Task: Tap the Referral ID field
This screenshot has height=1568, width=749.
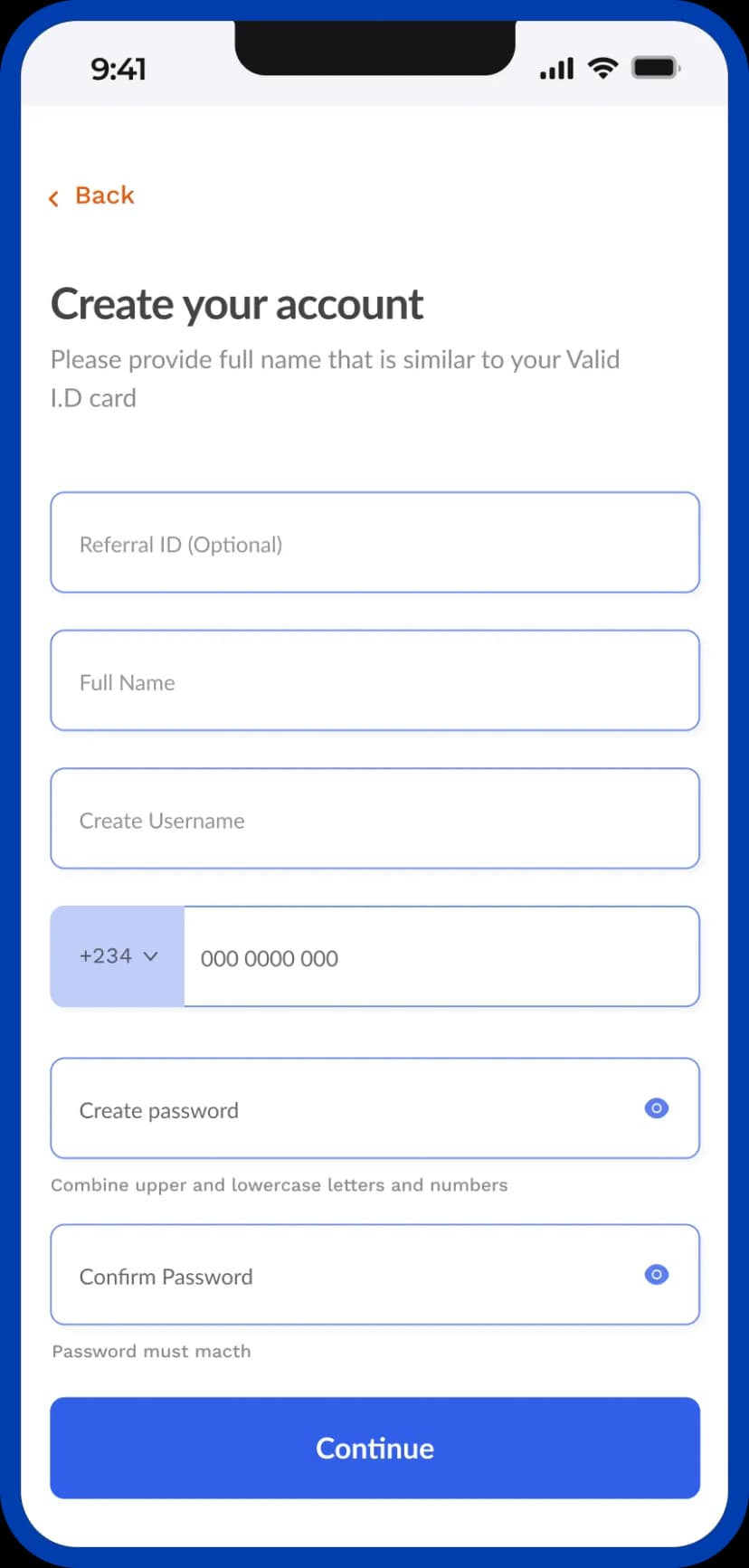Action: click(374, 543)
